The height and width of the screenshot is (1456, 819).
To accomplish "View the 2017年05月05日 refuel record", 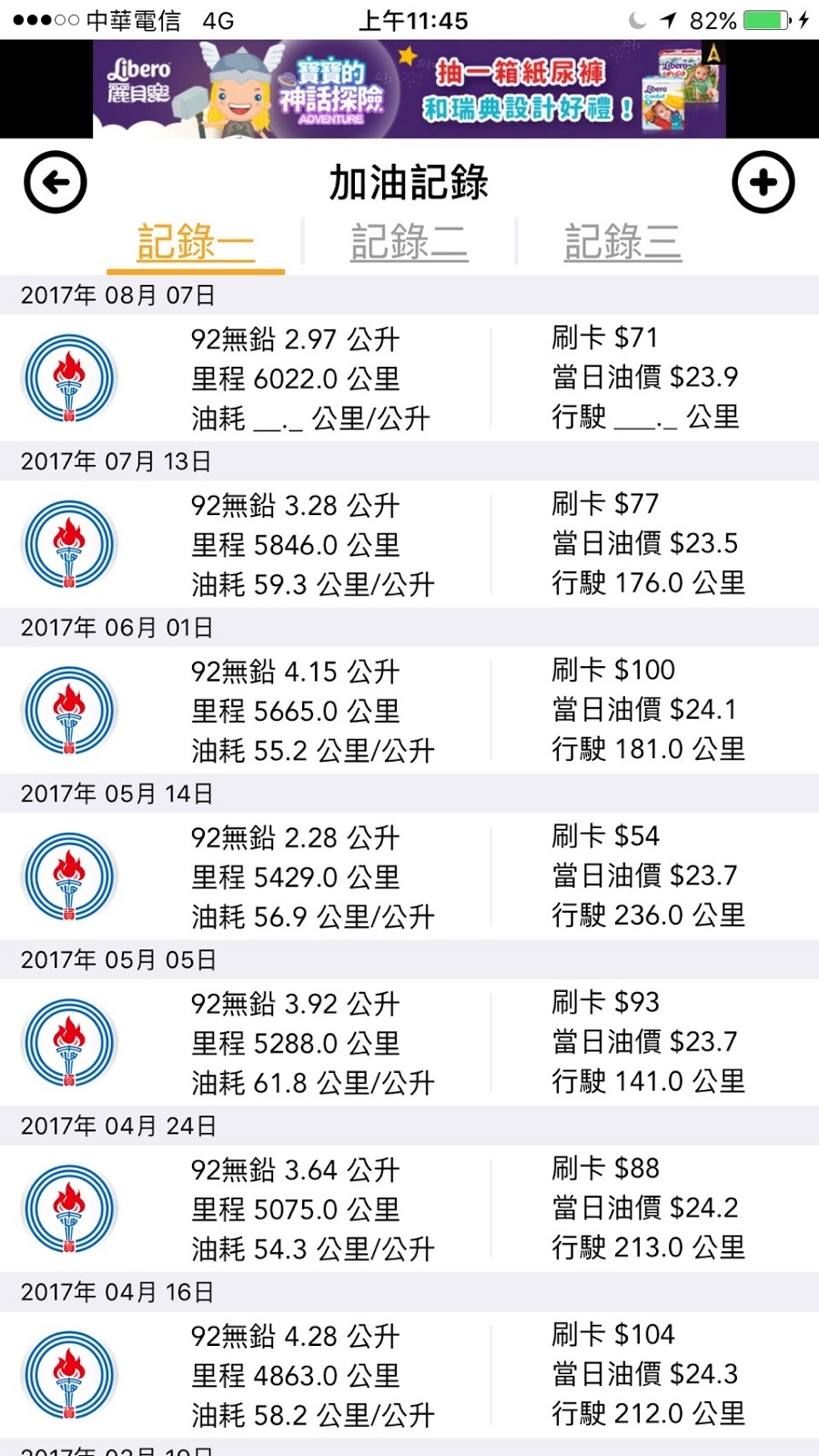I will pos(409,1043).
